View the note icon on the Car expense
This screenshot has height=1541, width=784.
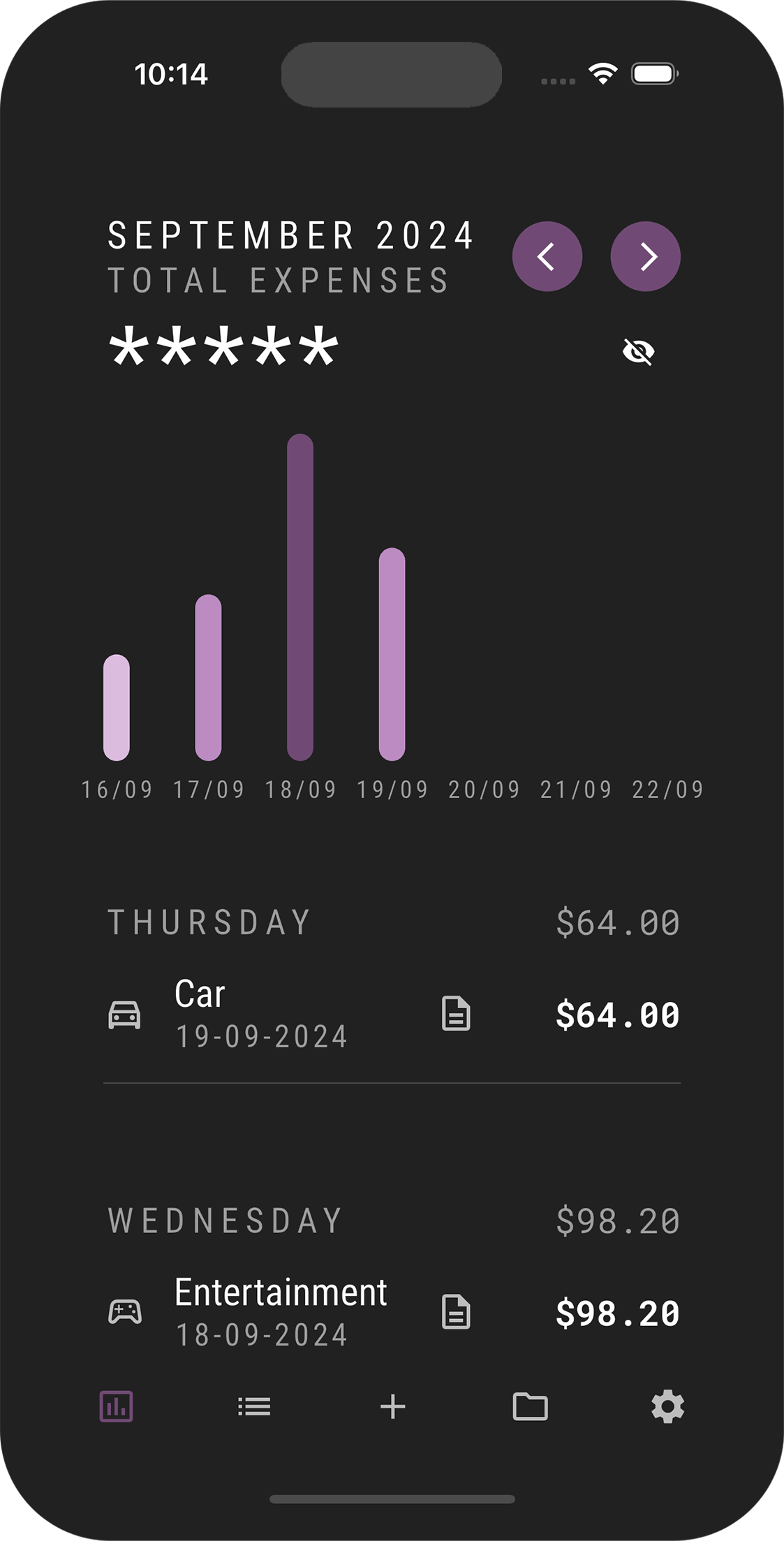tap(456, 1014)
